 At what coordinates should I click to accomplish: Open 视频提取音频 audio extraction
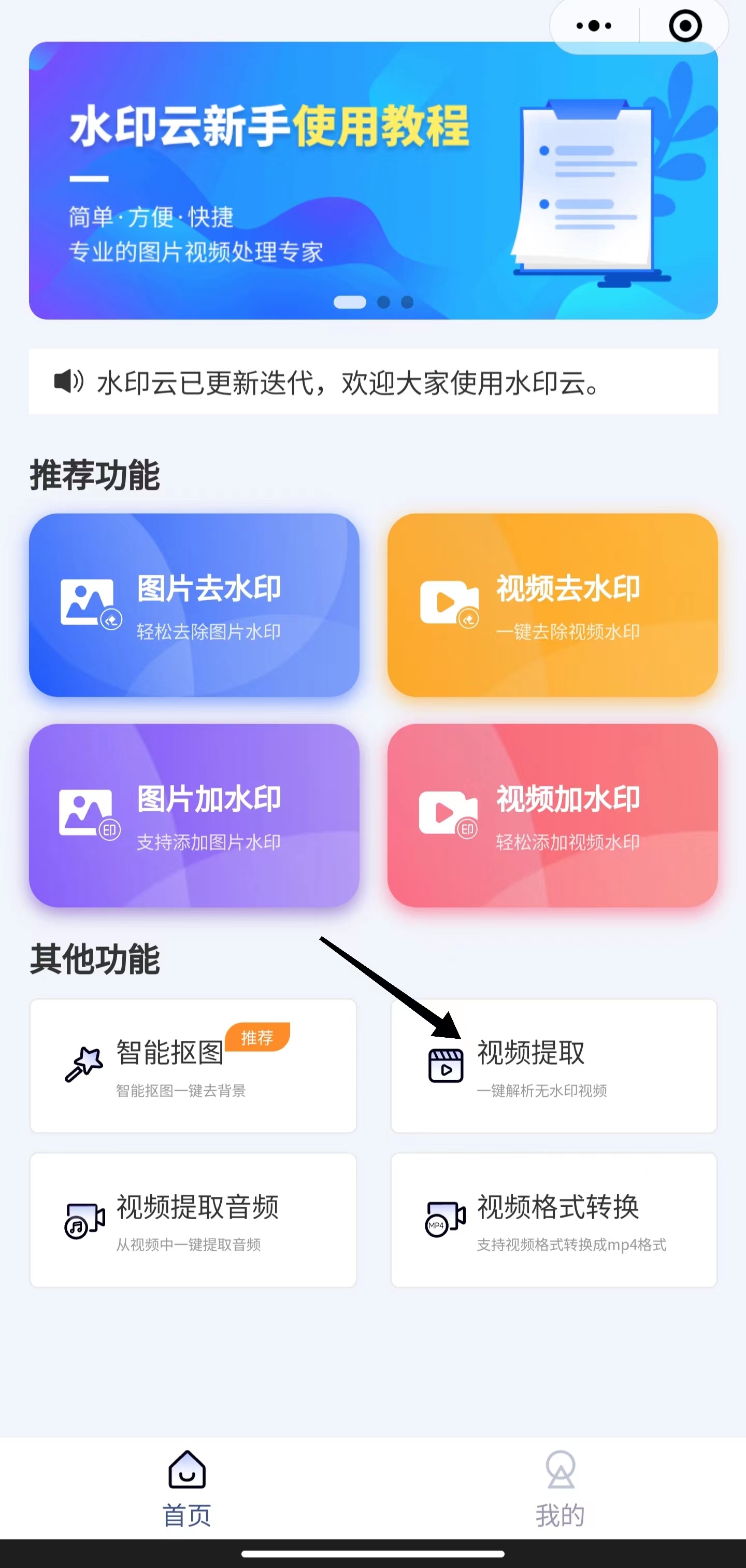[192, 1219]
